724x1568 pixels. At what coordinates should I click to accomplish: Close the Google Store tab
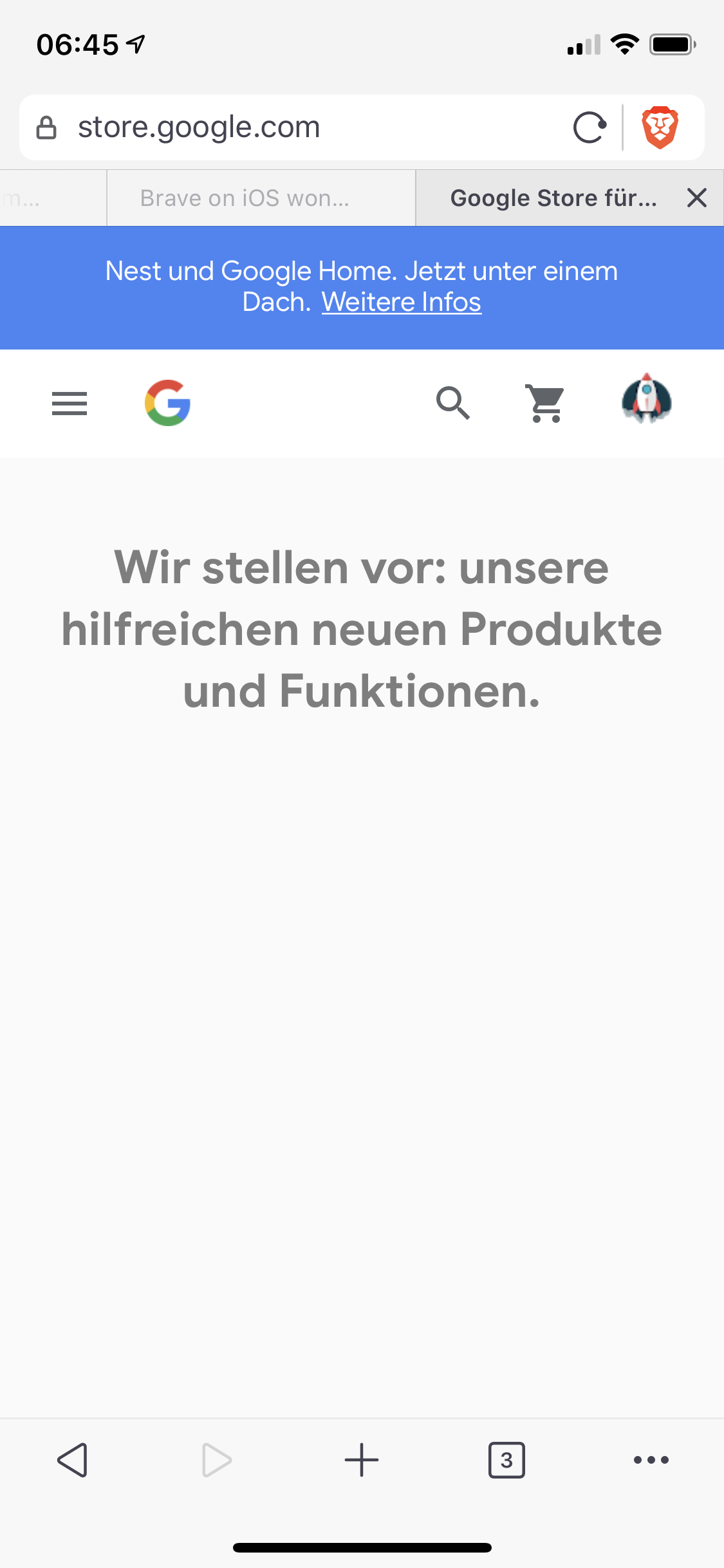coord(696,198)
